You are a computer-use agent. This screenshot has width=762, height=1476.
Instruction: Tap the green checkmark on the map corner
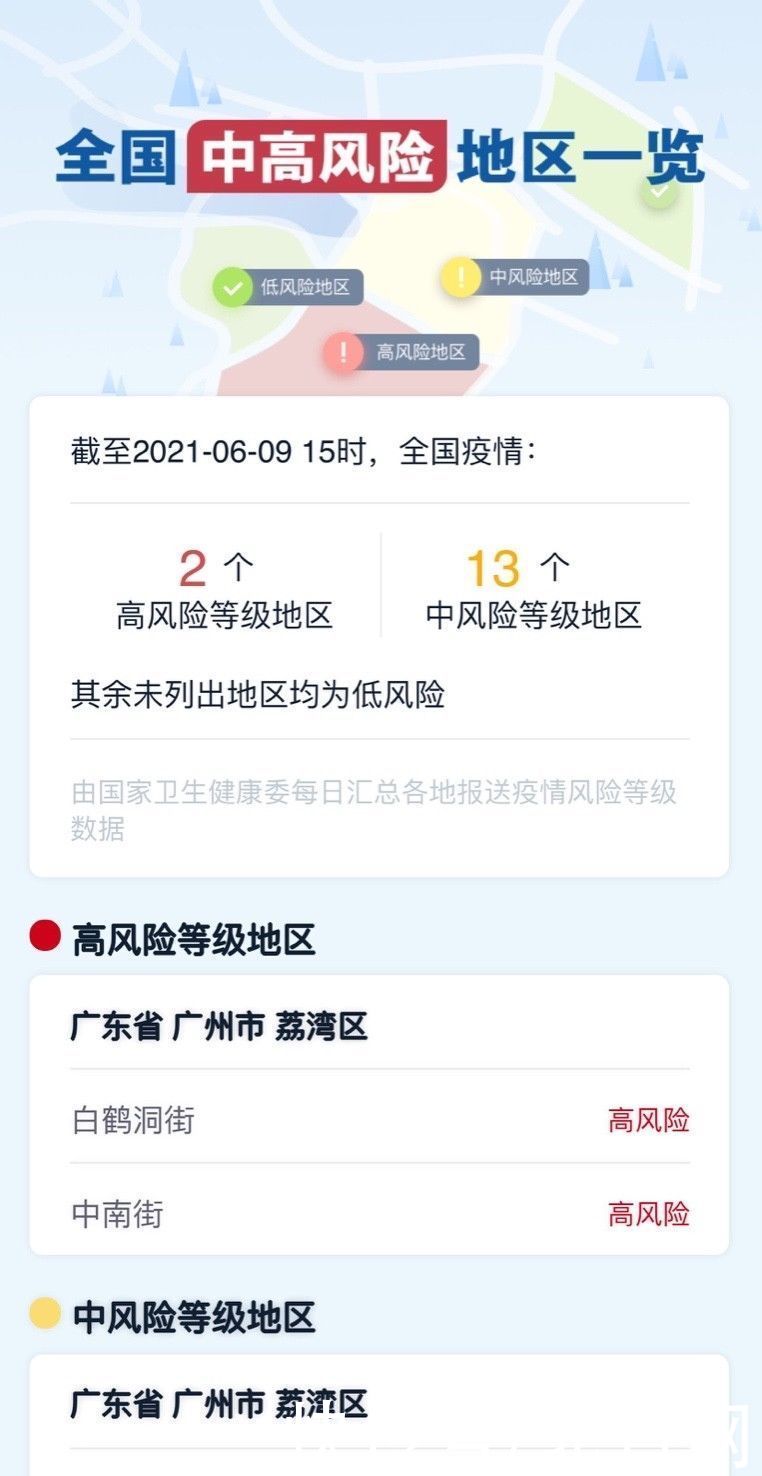[x=656, y=194]
